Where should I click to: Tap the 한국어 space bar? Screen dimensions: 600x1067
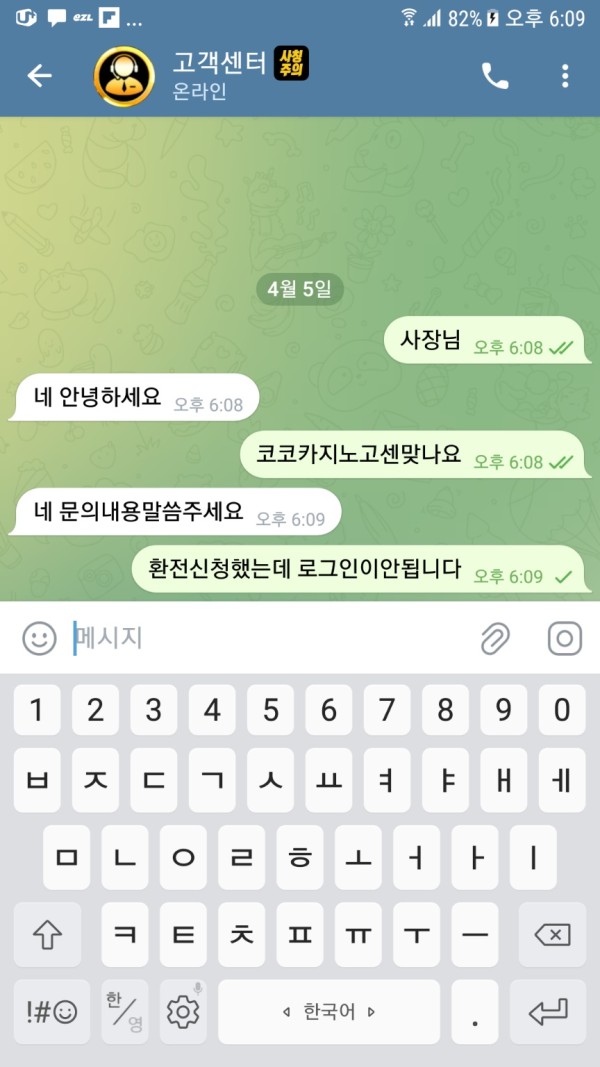tap(329, 1012)
